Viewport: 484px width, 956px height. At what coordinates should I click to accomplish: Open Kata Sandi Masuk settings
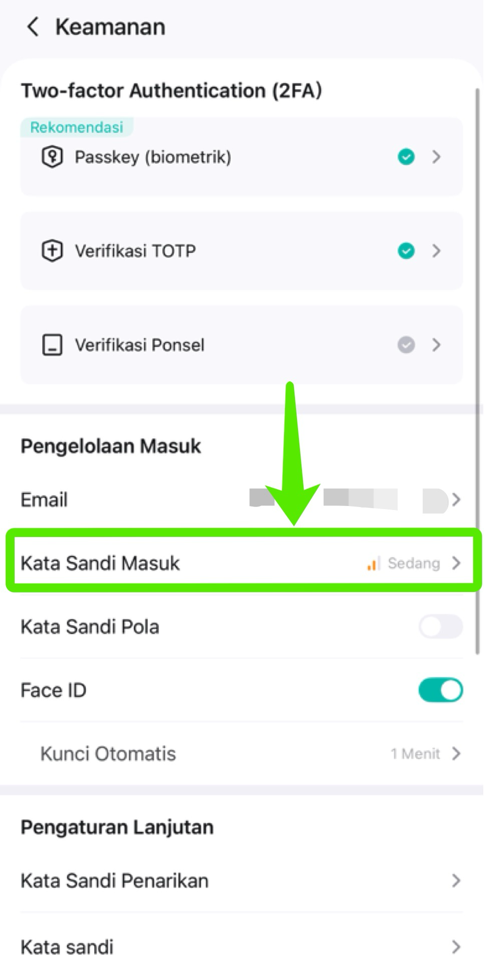pyautogui.click(x=241, y=563)
